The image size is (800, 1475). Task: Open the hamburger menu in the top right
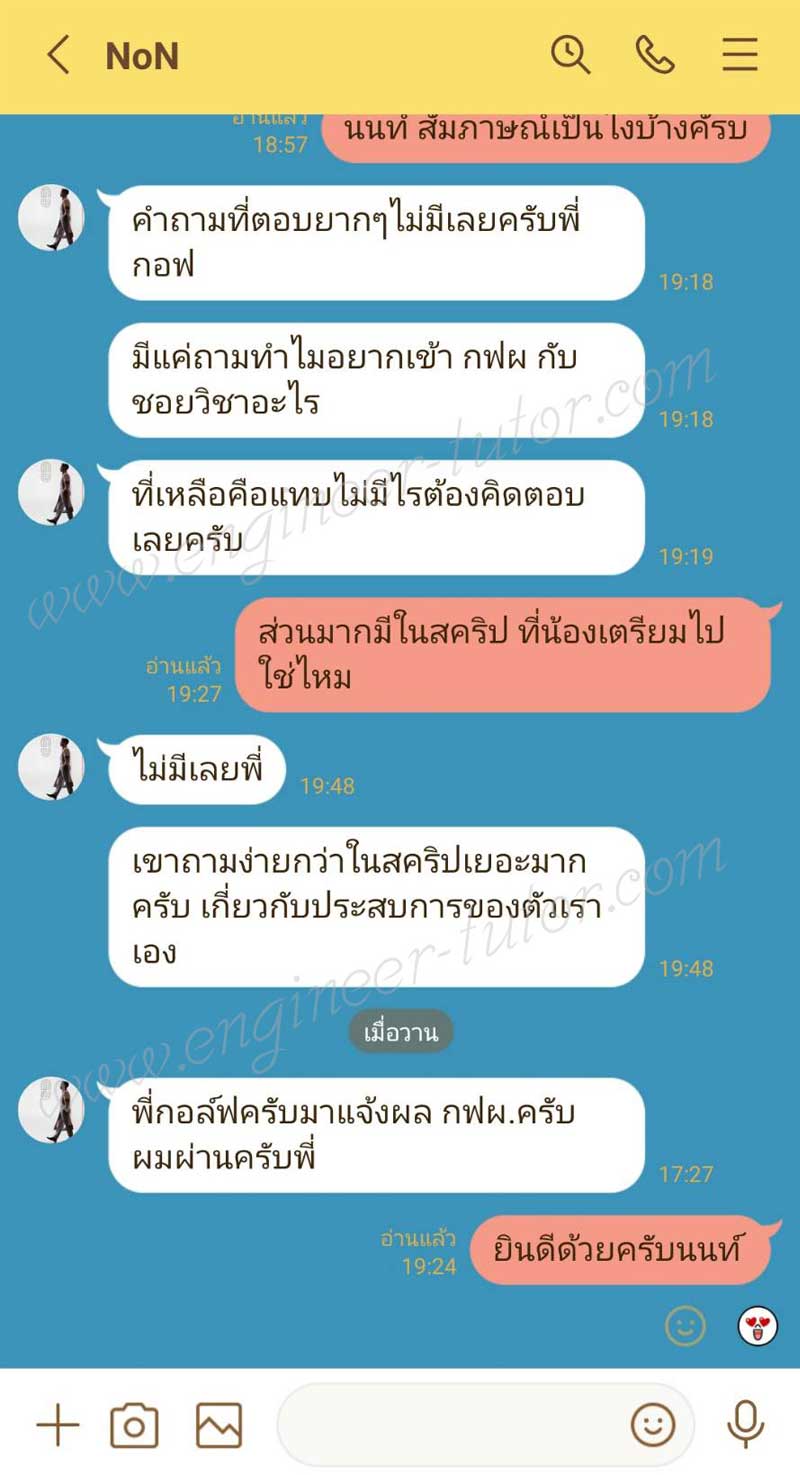pos(739,56)
